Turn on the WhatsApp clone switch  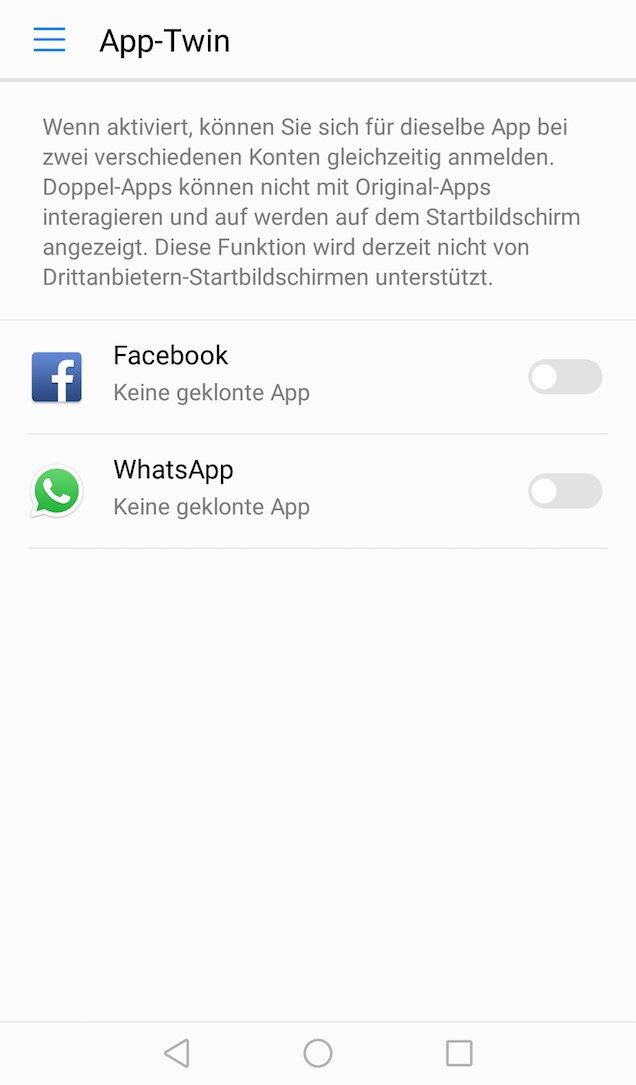pyautogui.click(x=565, y=491)
